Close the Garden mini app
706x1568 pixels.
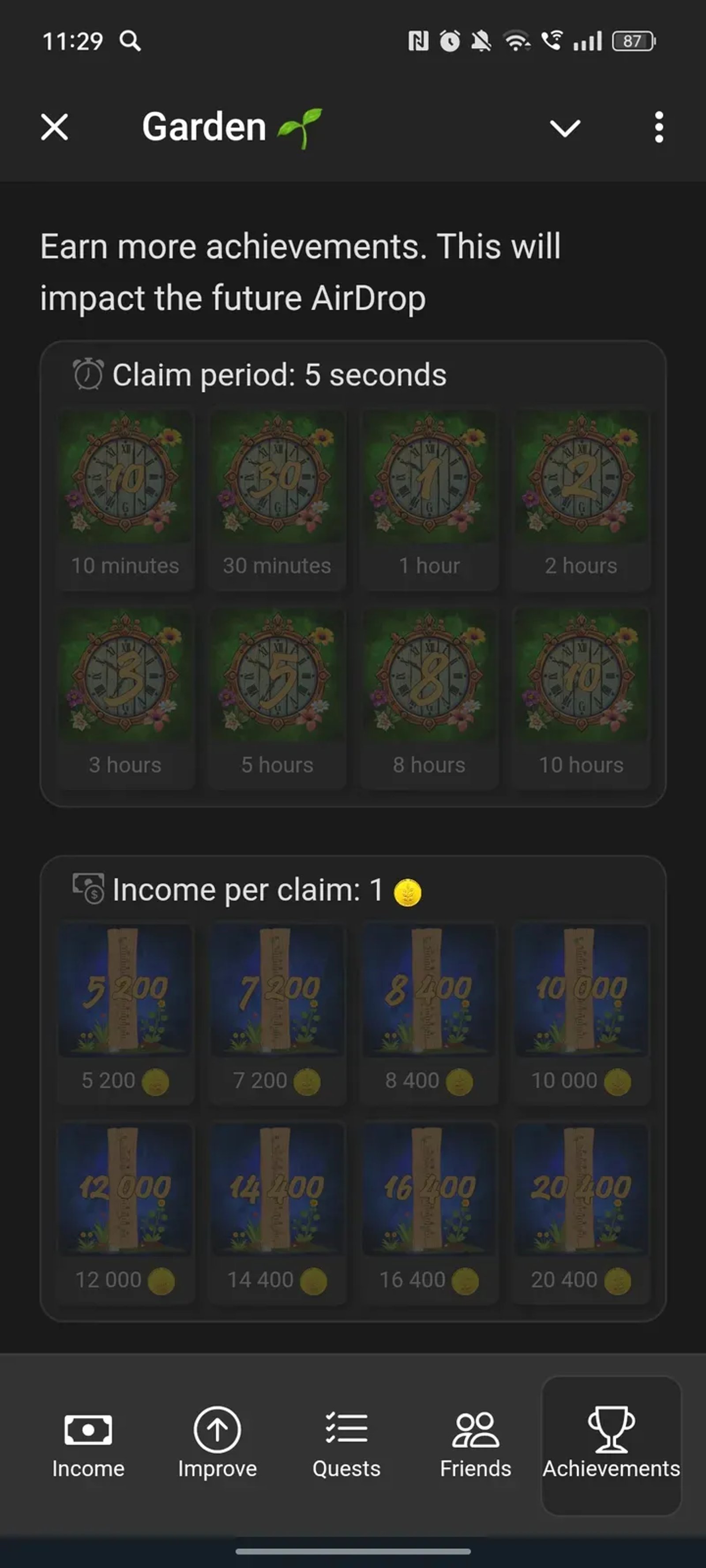54,127
